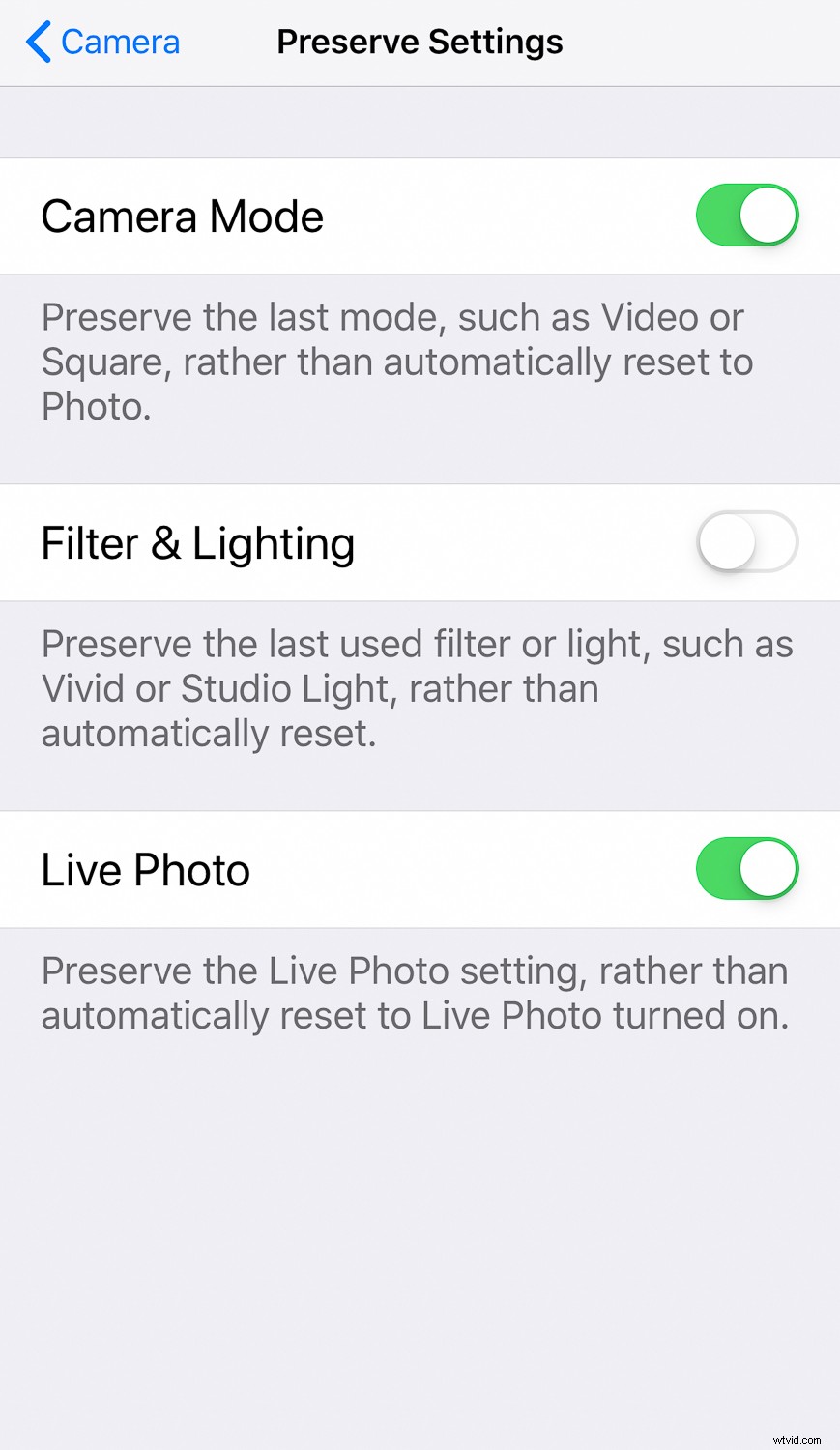Select the Filter & Lighting row
Viewport: 840px width, 1450px height.
pos(197,542)
